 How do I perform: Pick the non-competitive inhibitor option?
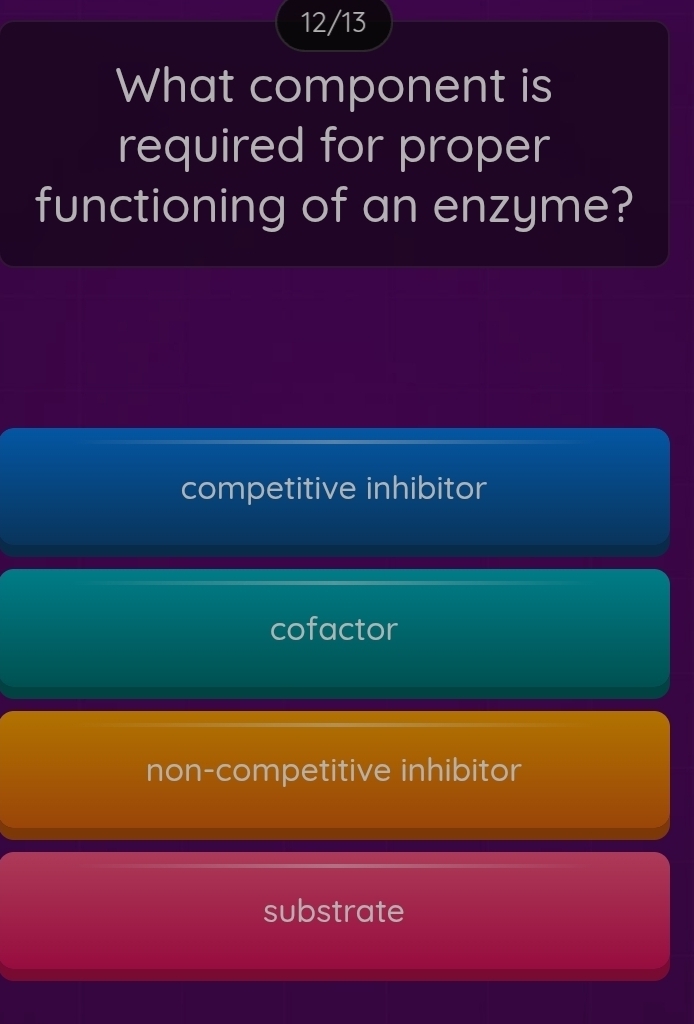(334, 774)
